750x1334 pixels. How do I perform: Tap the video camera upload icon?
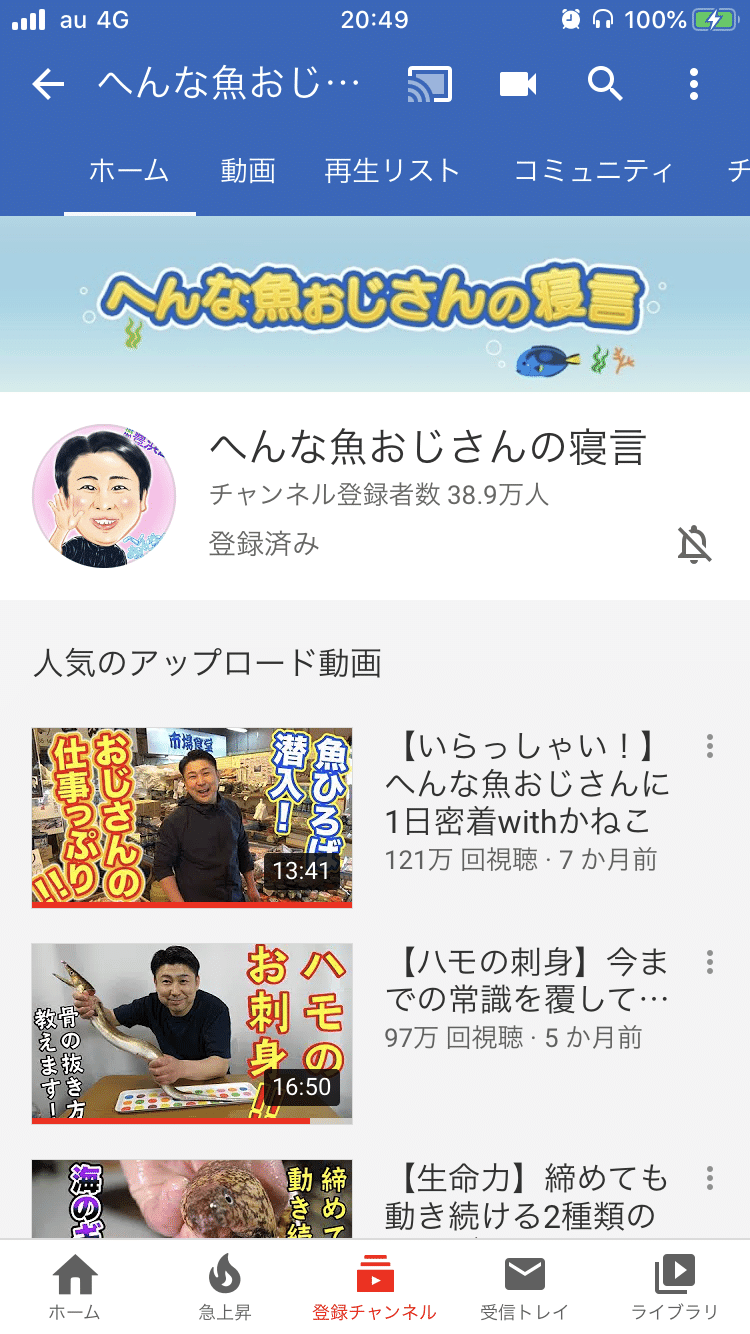pos(516,84)
